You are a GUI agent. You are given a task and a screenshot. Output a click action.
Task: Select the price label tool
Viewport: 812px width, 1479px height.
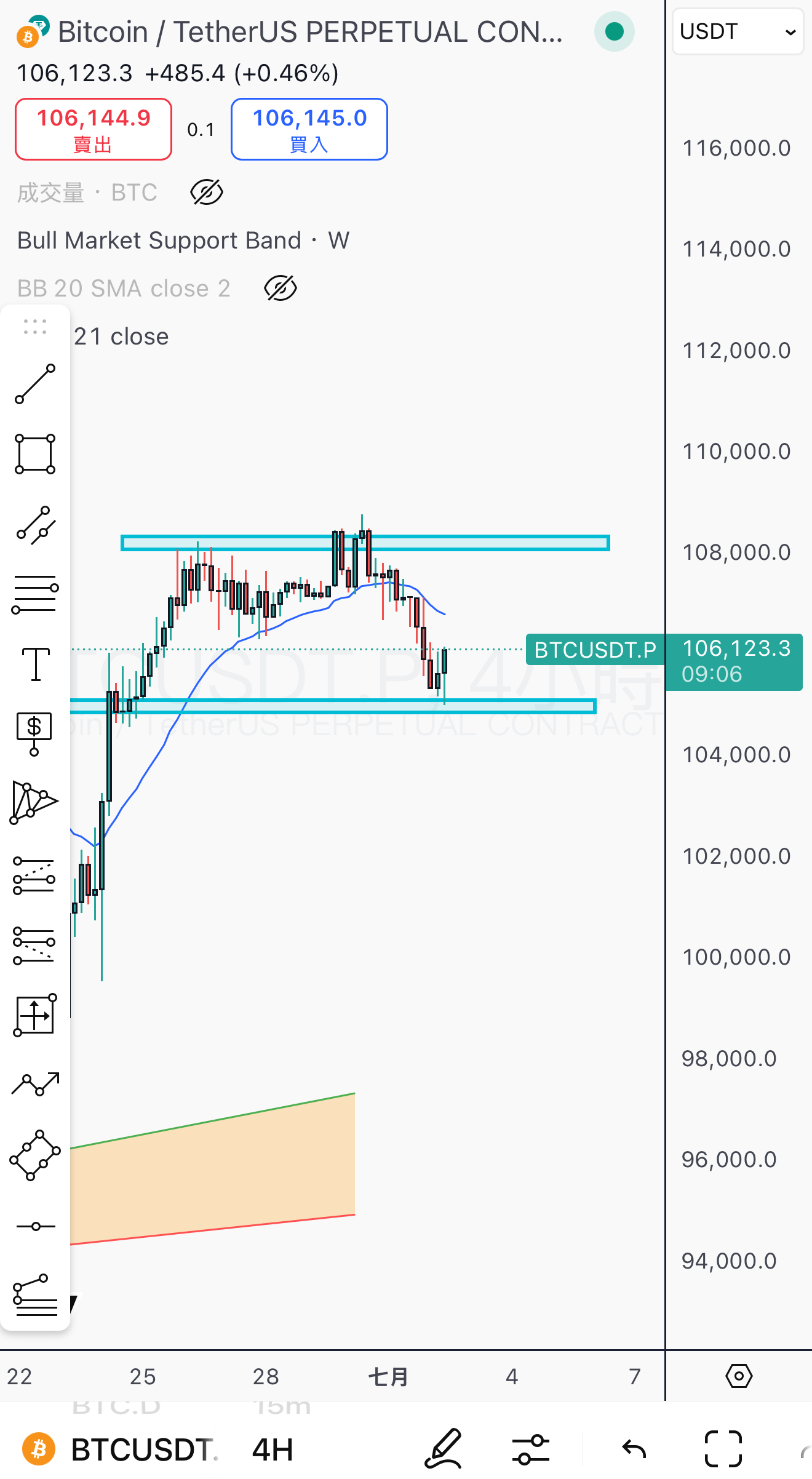pyautogui.click(x=34, y=734)
